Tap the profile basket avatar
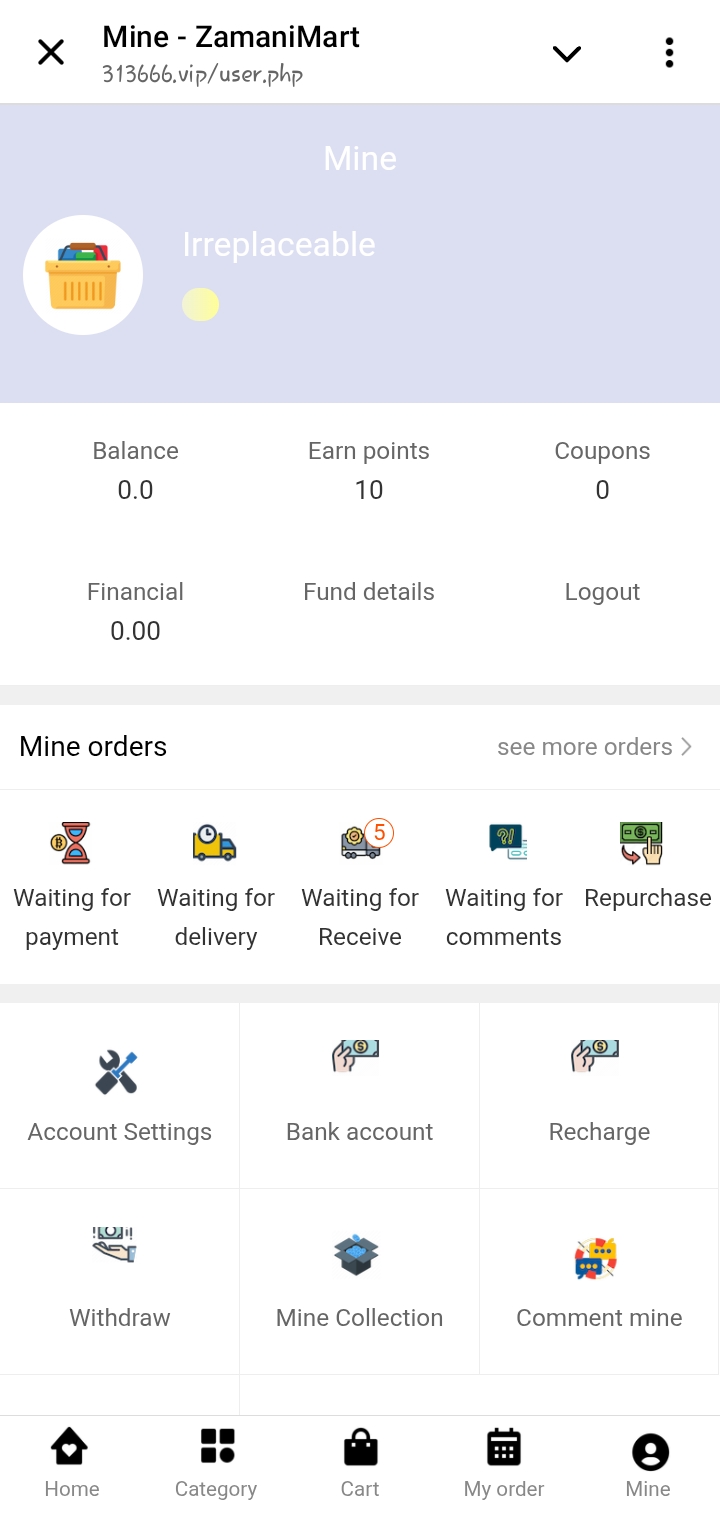 pyautogui.click(x=83, y=275)
